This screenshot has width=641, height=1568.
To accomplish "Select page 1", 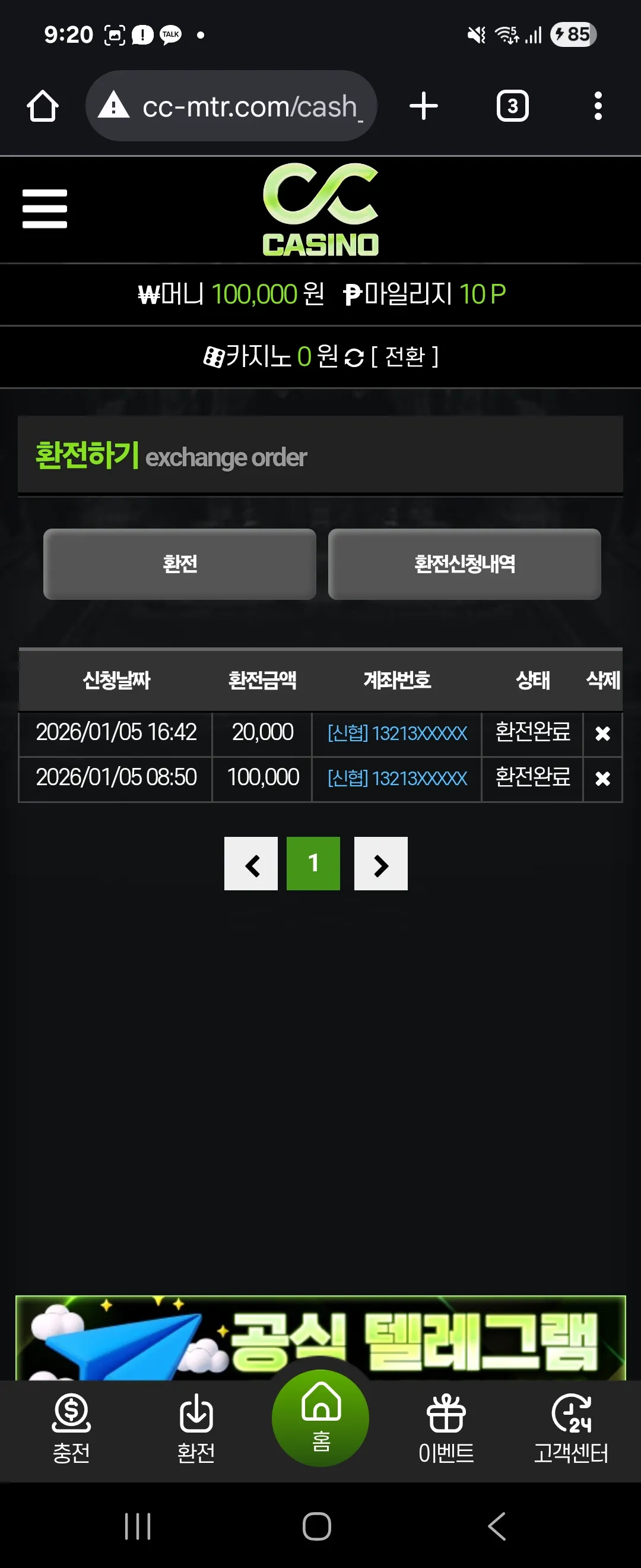I will click(x=313, y=863).
